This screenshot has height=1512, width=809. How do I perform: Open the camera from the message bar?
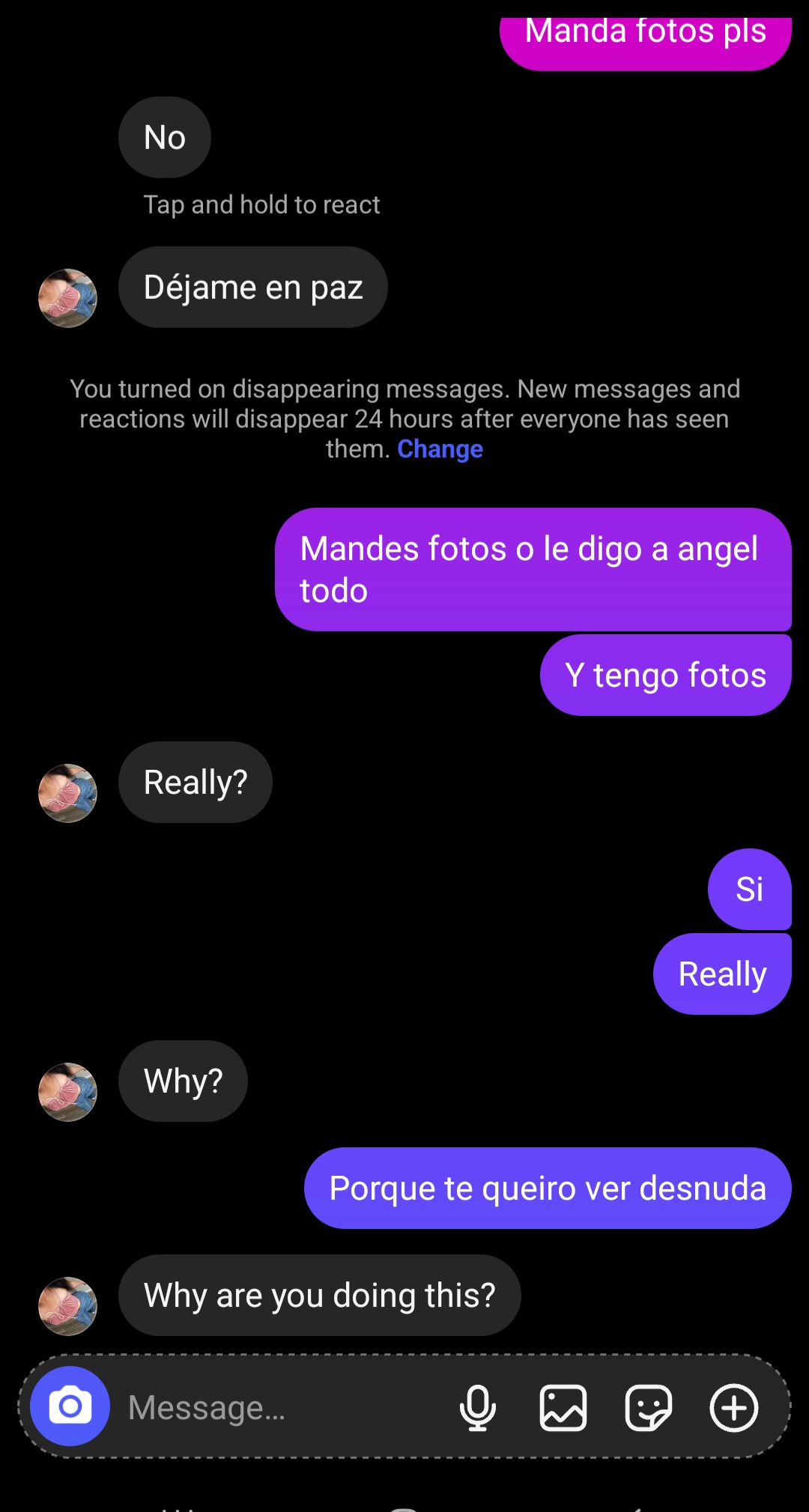[70, 1406]
